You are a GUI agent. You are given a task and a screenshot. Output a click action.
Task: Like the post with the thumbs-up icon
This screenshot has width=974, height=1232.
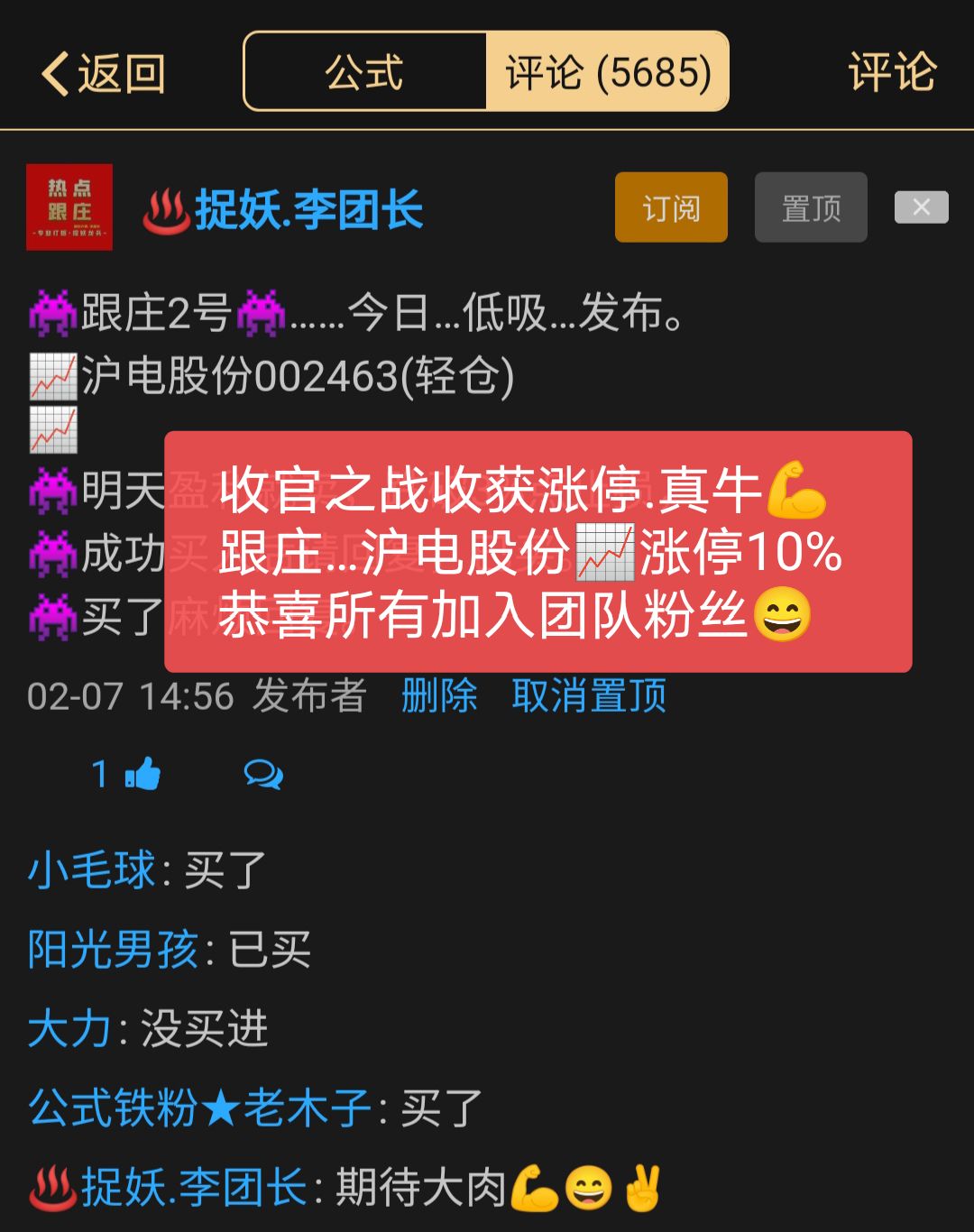coord(142,774)
